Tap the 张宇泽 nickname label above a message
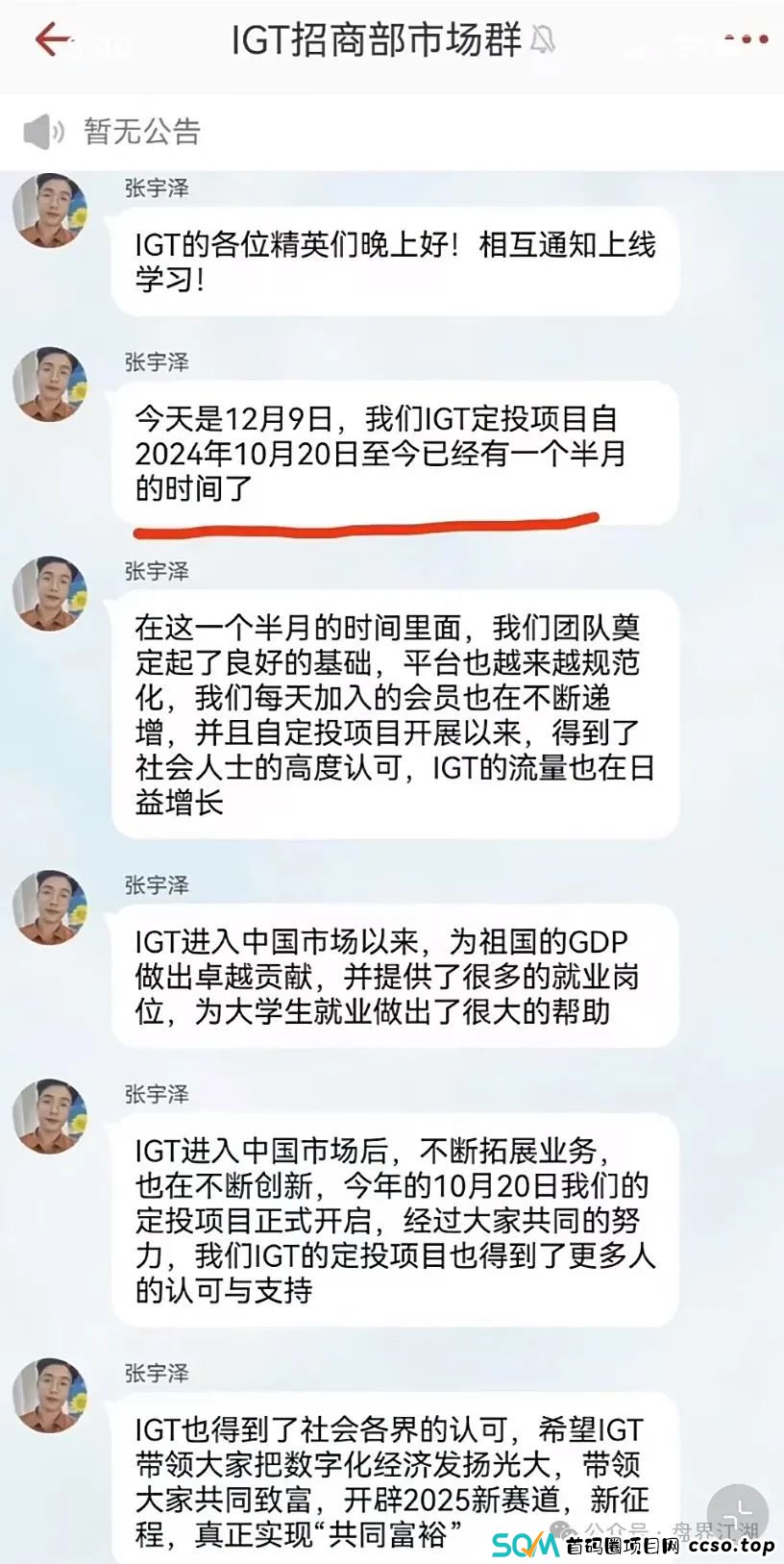The width and height of the screenshot is (784, 1564). tap(157, 189)
